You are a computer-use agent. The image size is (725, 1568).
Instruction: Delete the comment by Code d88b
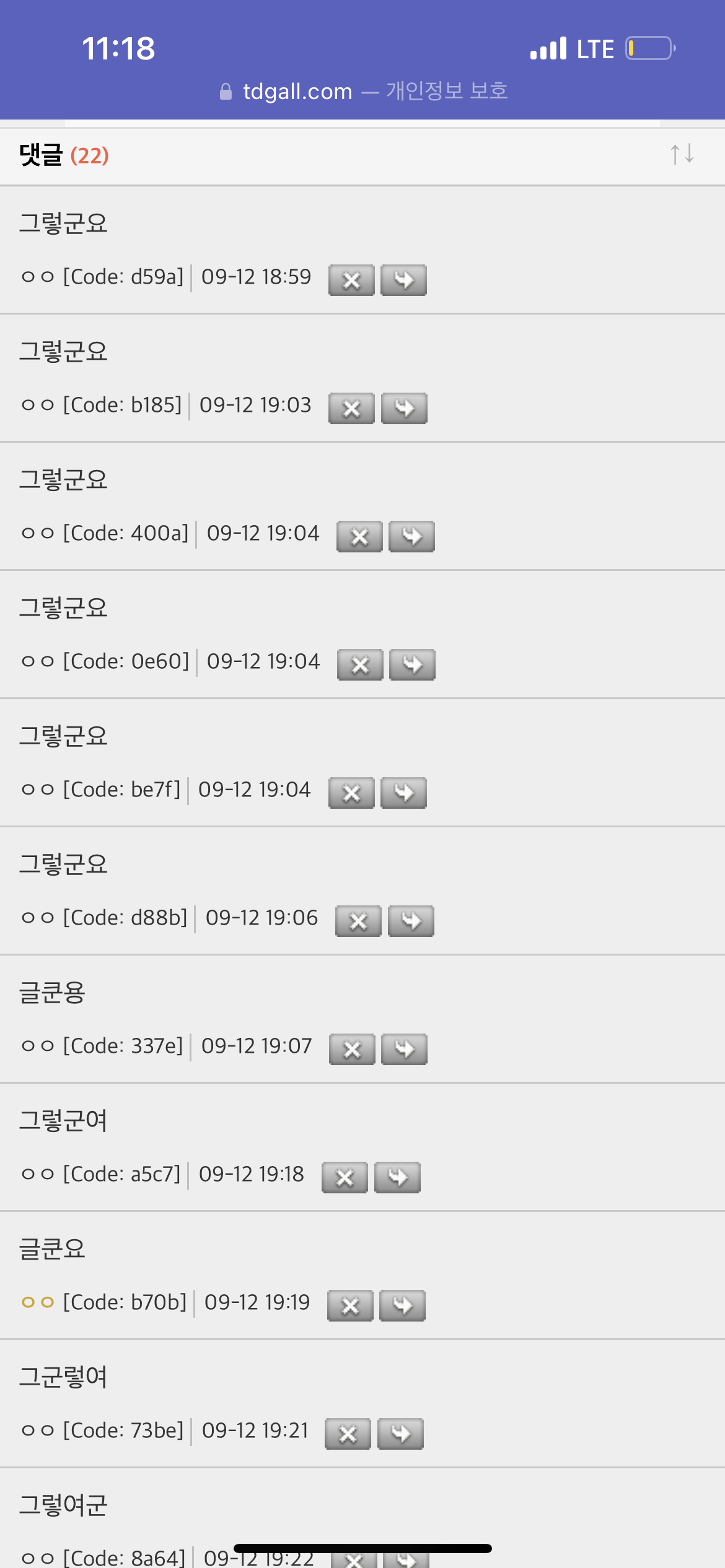coord(358,921)
